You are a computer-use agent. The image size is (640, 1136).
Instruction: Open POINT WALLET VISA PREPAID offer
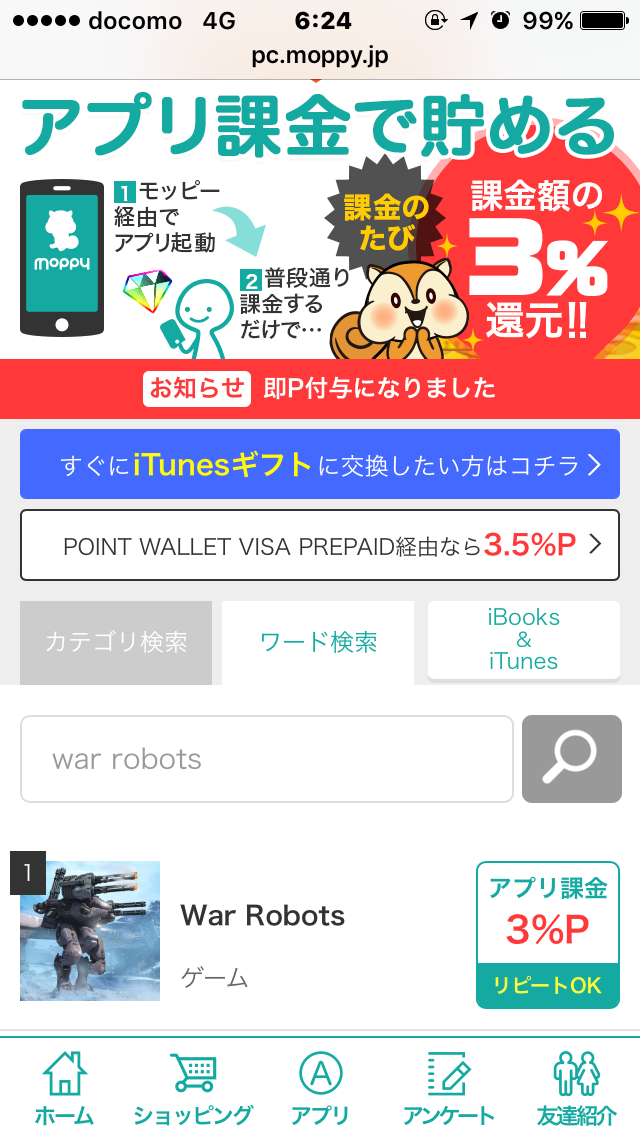pyautogui.click(x=320, y=545)
